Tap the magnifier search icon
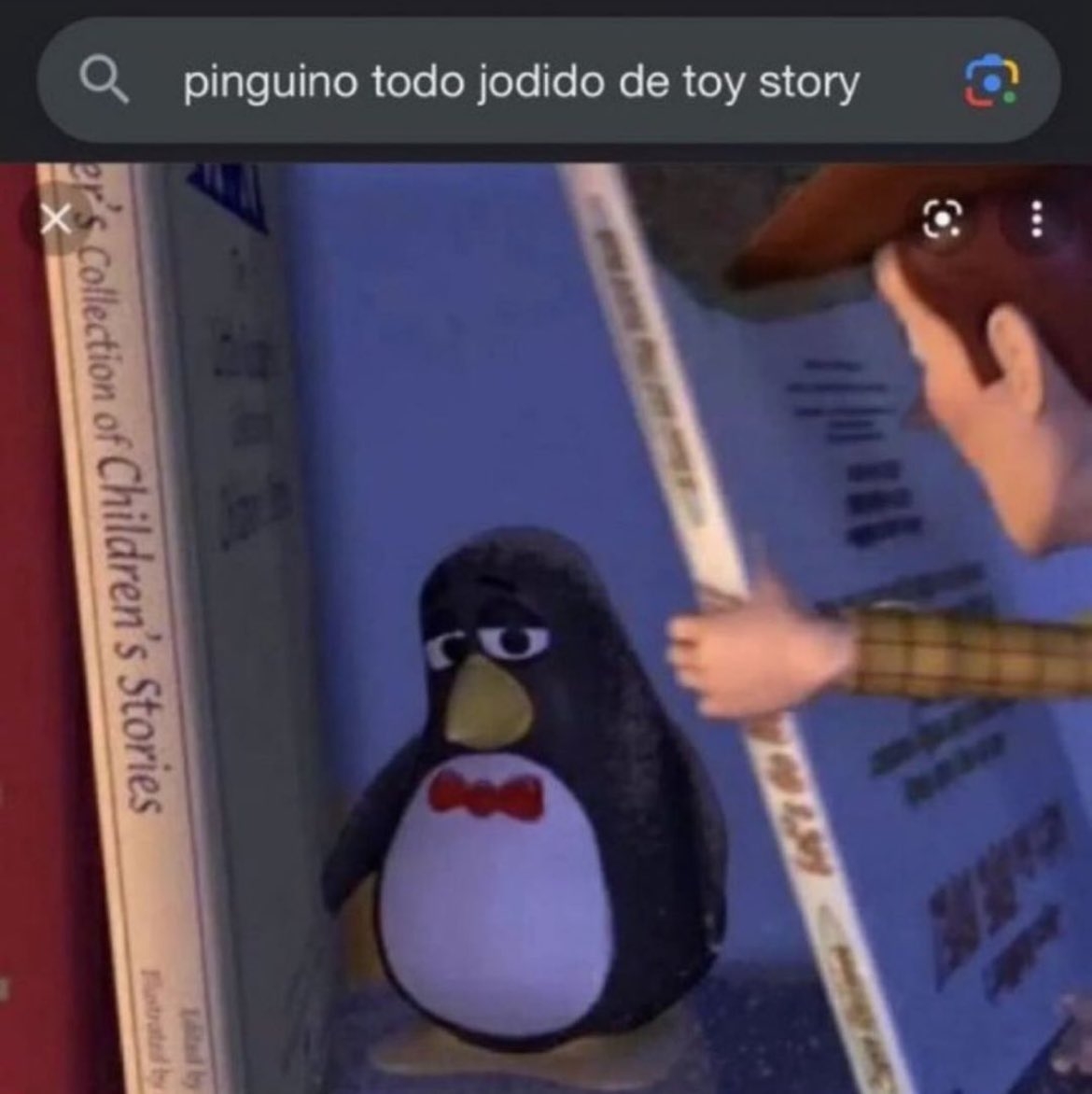 (104, 79)
